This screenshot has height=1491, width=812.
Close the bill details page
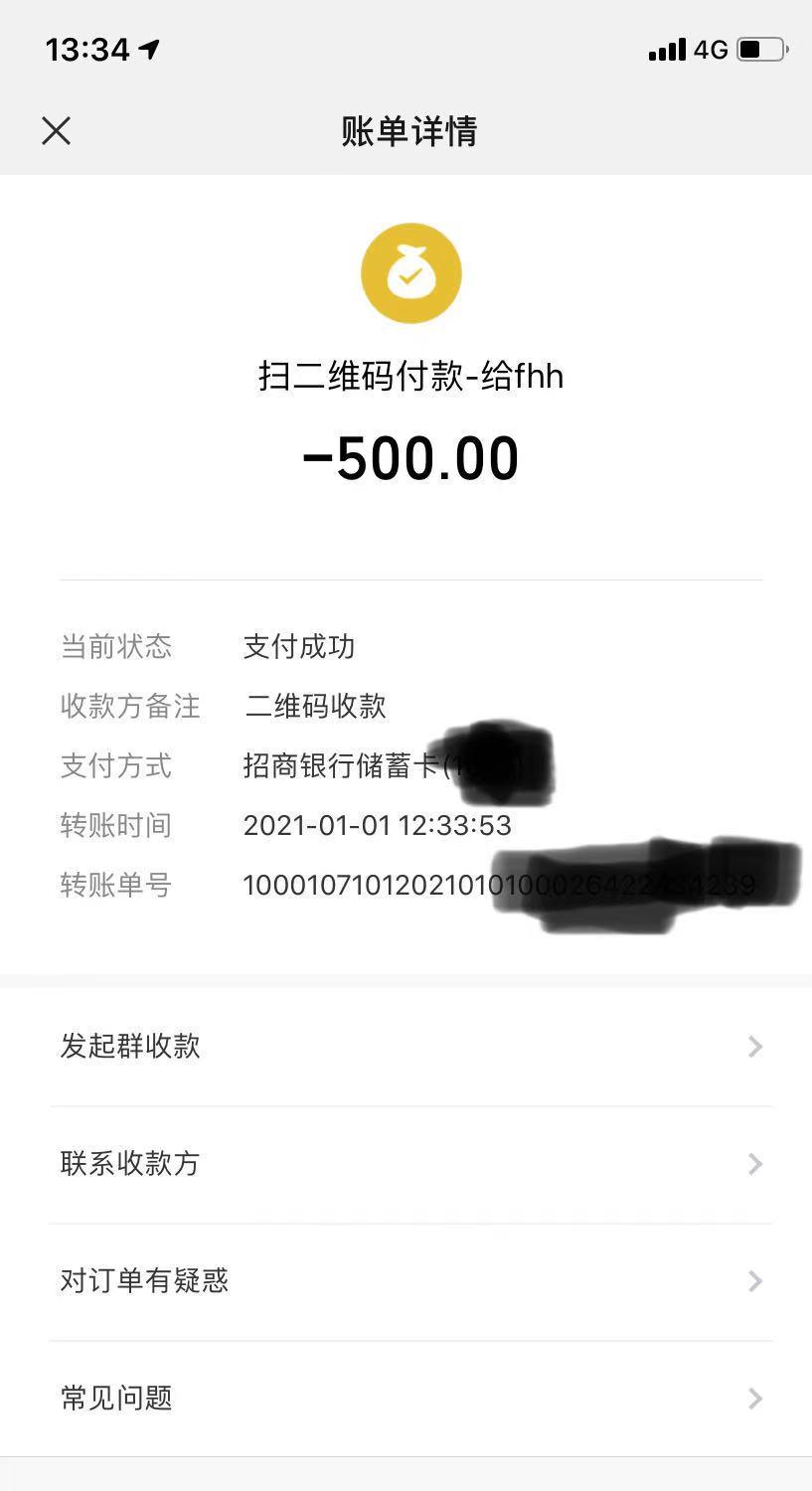coord(57,130)
